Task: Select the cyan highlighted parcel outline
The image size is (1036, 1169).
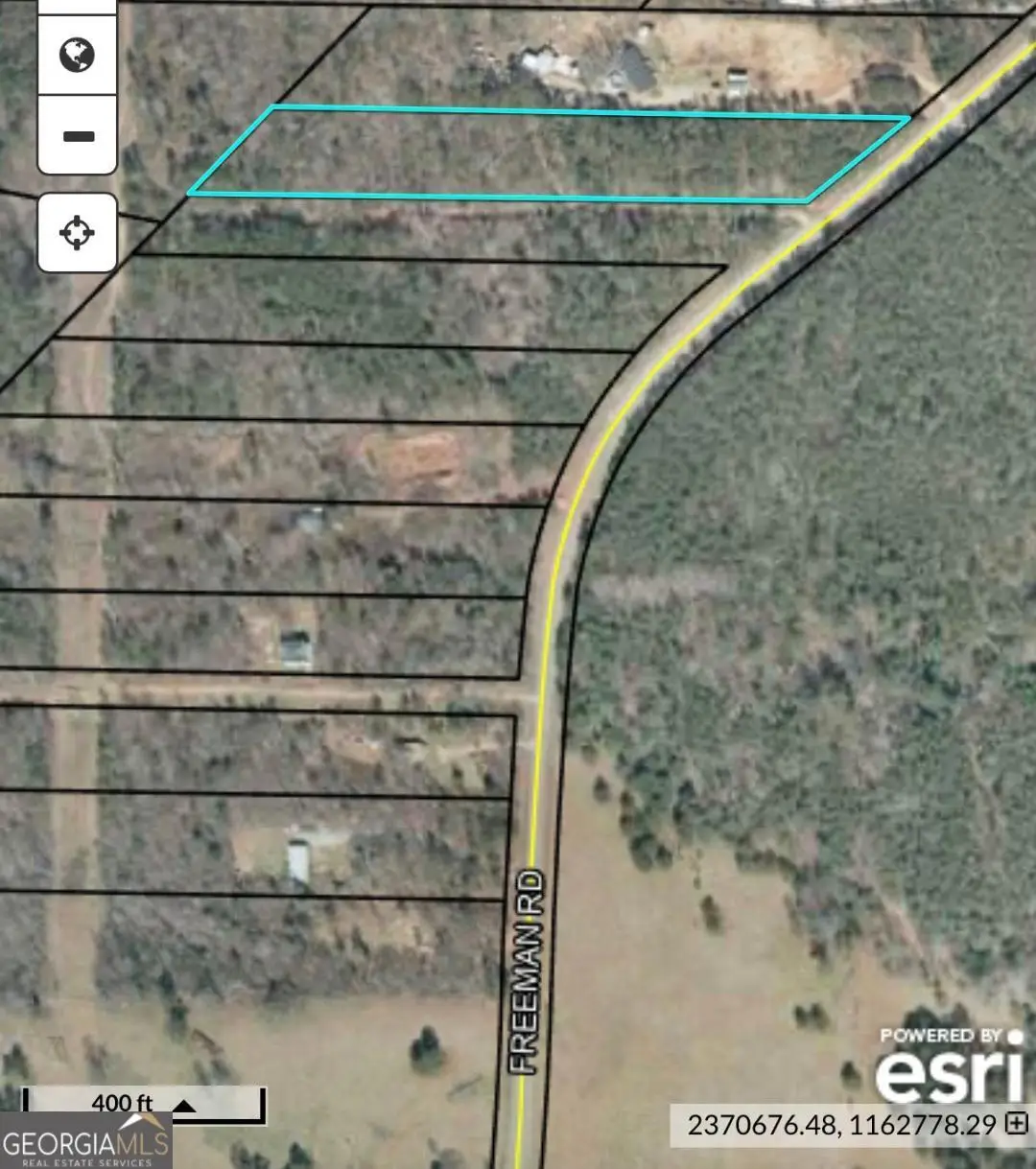Action: pos(547,153)
